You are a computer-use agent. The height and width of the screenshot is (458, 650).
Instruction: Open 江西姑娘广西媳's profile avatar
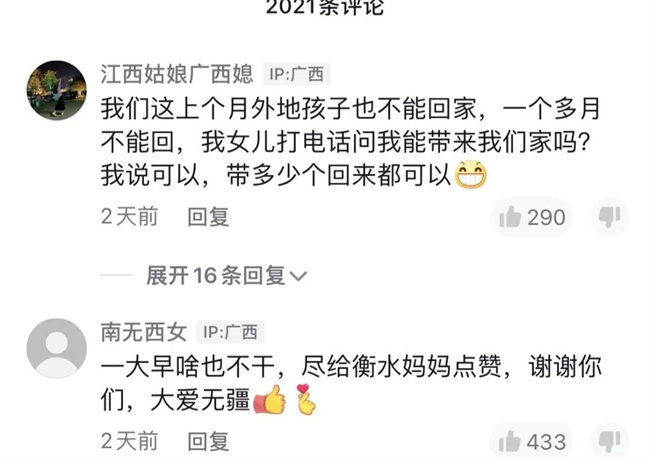point(56,89)
